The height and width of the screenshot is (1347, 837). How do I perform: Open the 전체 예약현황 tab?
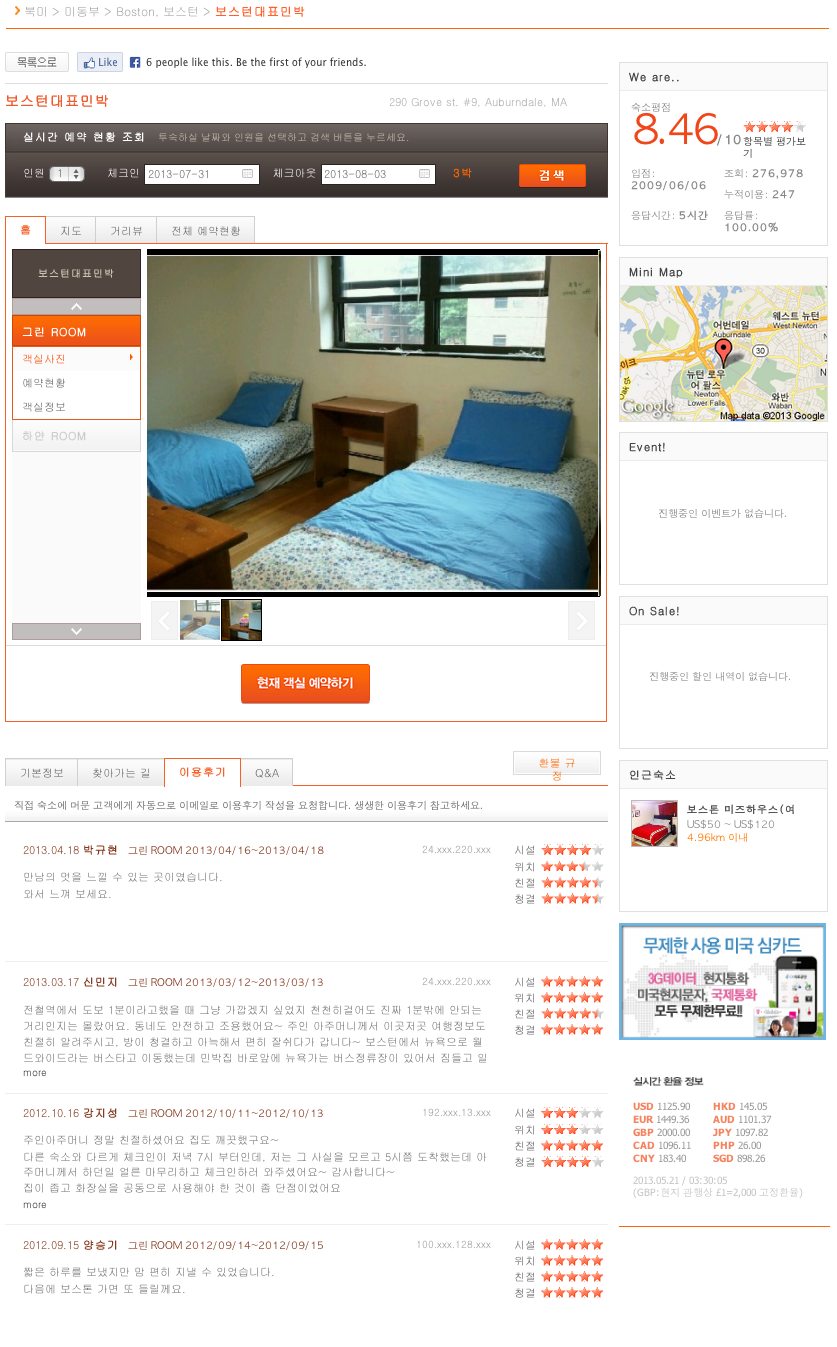pos(205,231)
